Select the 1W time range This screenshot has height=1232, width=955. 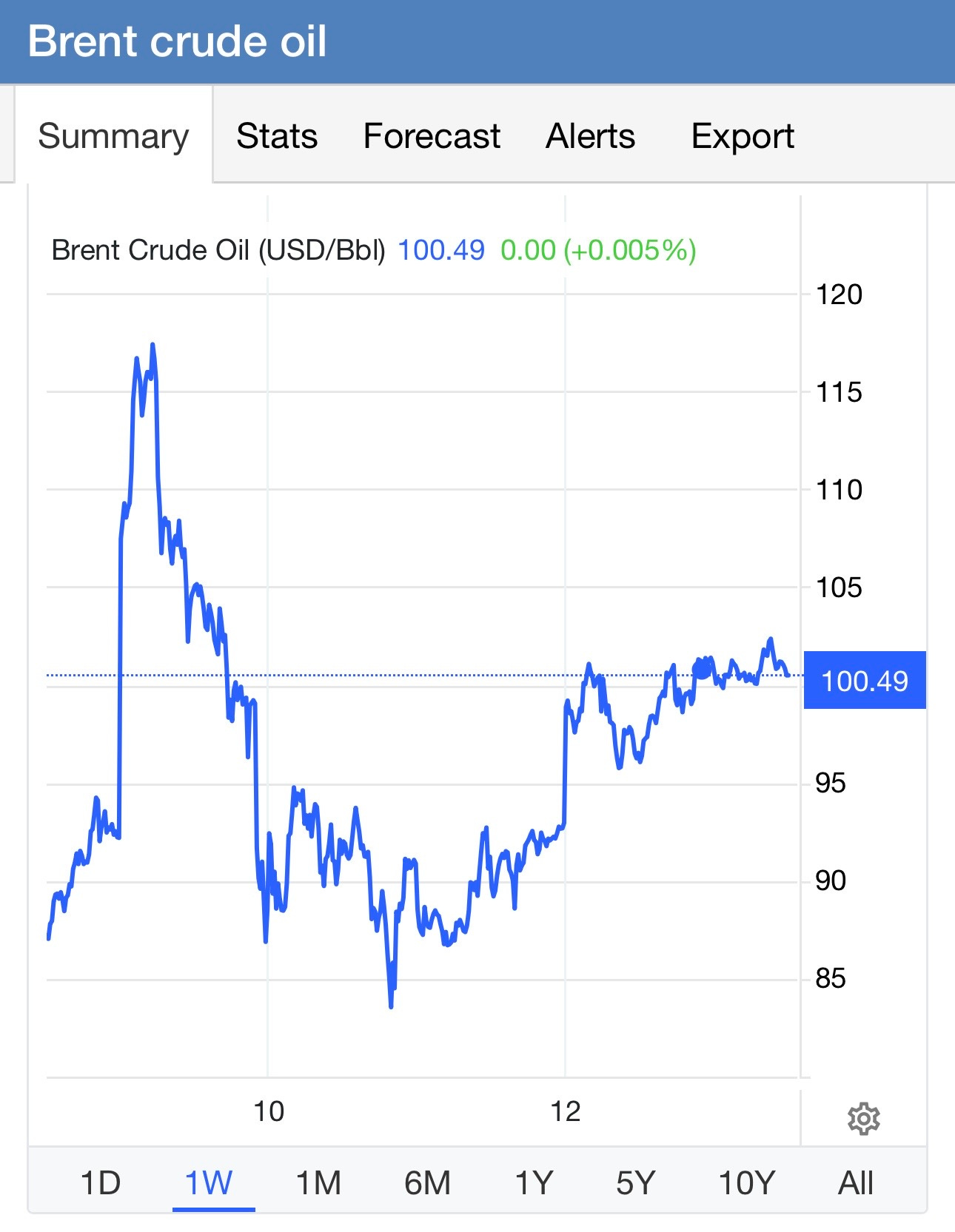209,1182
